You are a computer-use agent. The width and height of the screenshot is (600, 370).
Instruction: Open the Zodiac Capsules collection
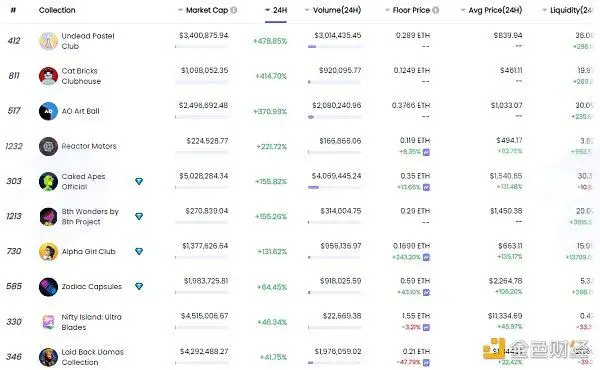pos(91,287)
